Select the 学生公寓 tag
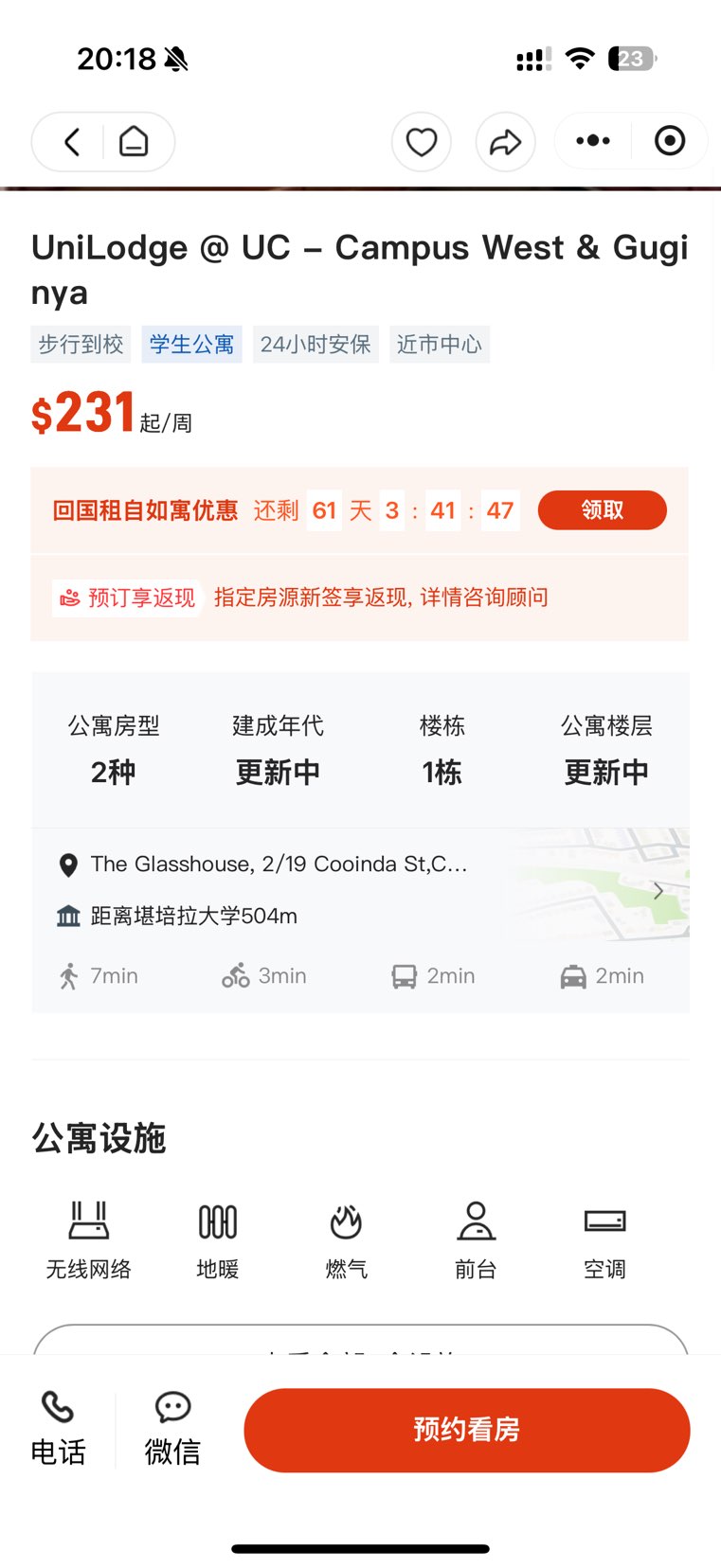This screenshot has width=721, height=1568. tap(191, 345)
